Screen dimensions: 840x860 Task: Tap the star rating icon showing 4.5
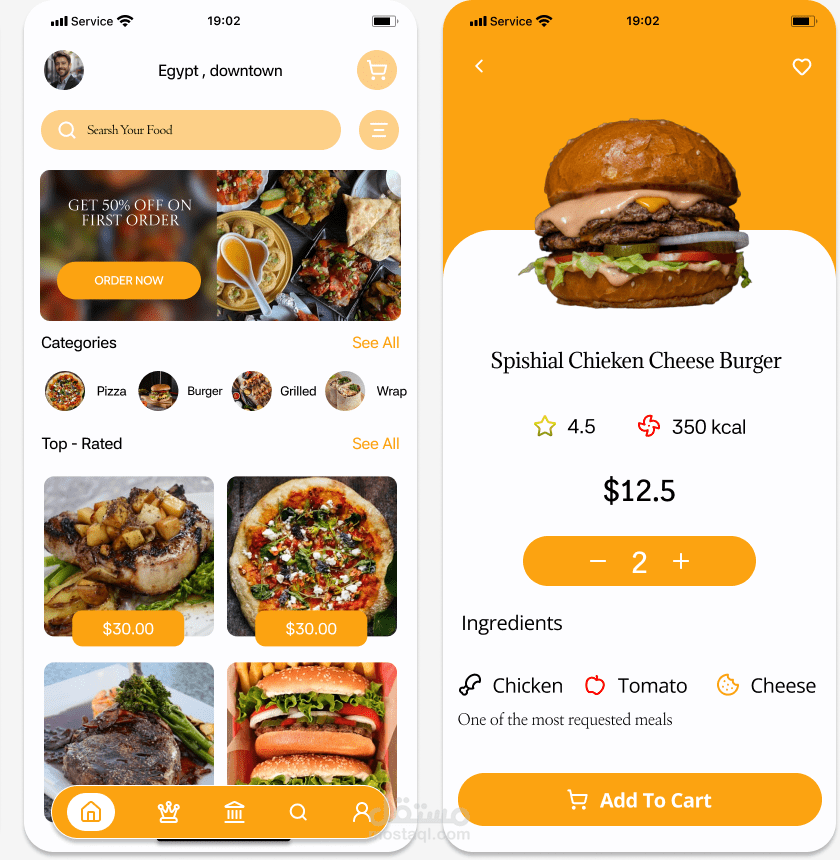tap(545, 426)
